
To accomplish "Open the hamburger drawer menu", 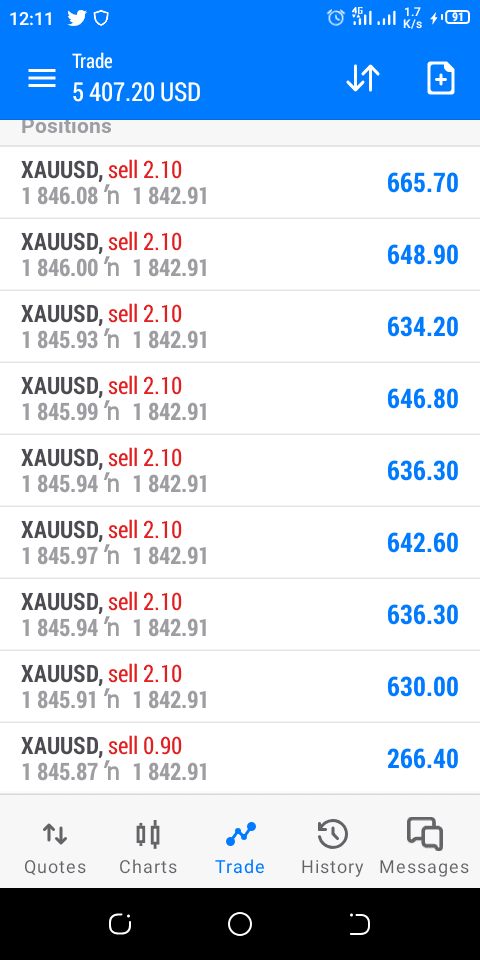I will point(42,78).
